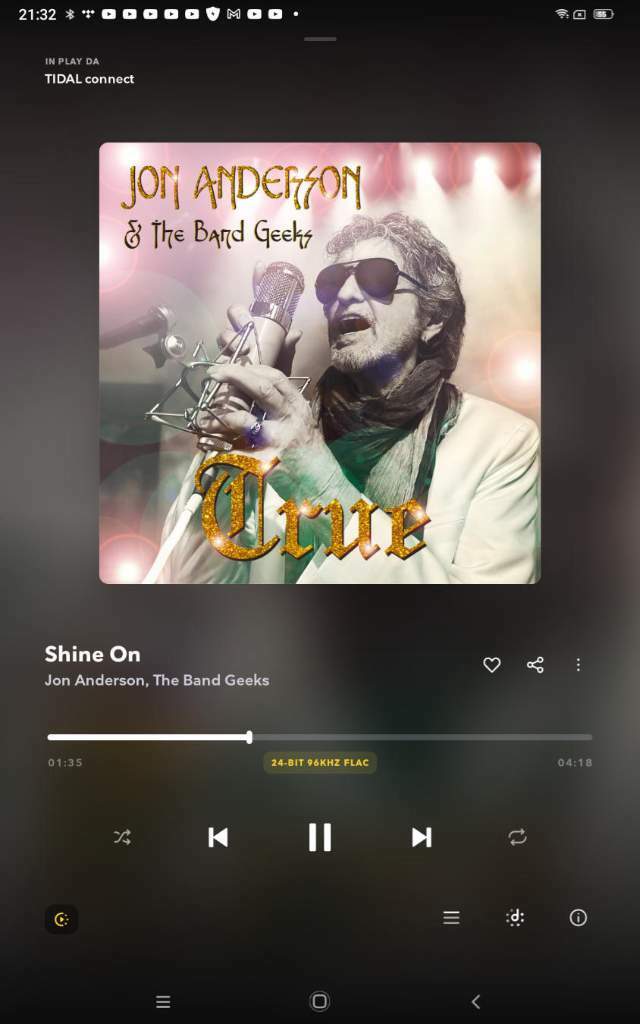Open the track overflow menu
Viewport: 640px width, 1024px height.
pyautogui.click(x=578, y=665)
